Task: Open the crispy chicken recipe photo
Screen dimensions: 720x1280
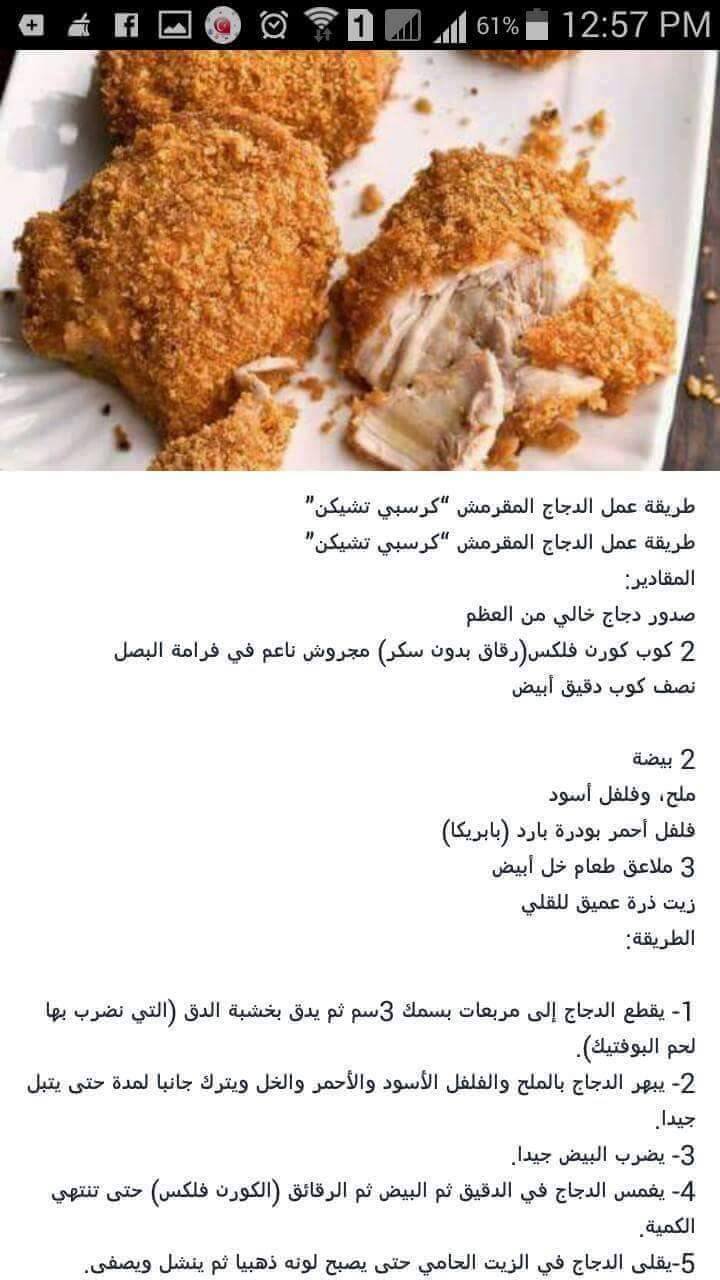Action: click(x=360, y=260)
